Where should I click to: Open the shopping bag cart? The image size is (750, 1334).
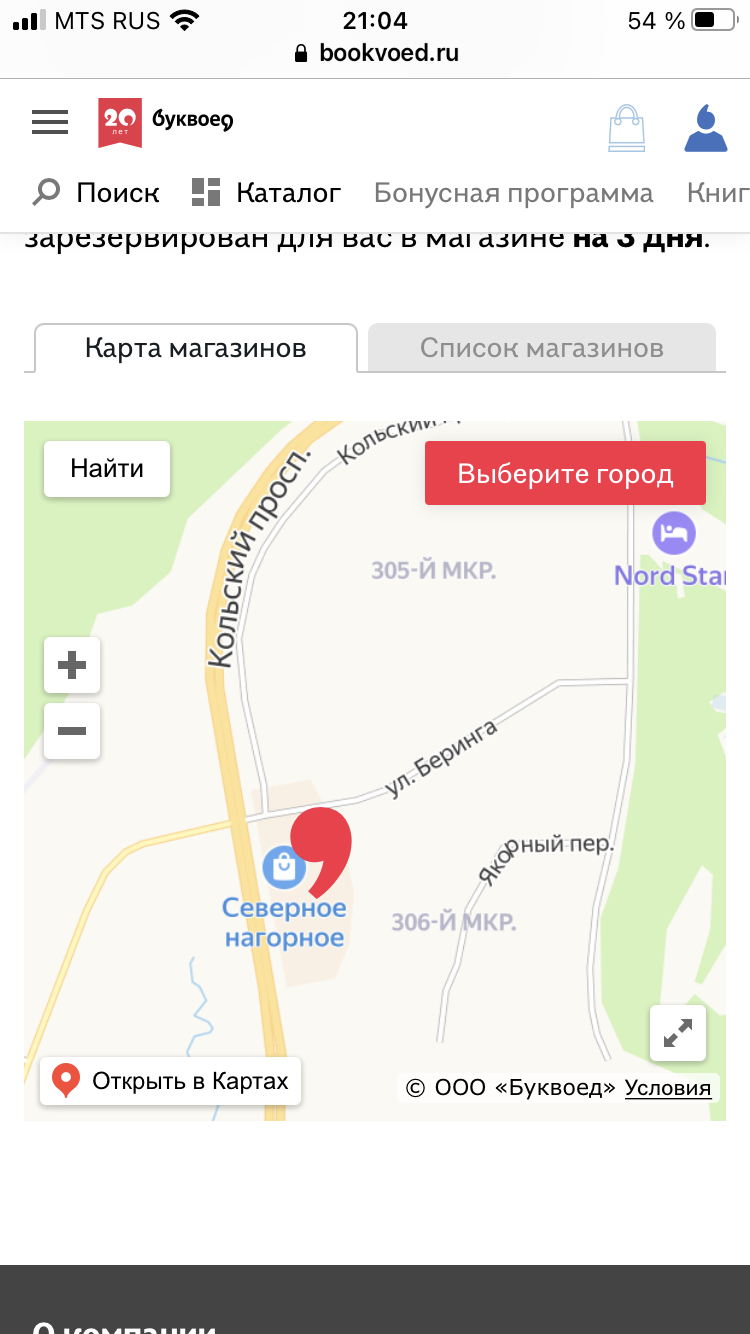627,128
